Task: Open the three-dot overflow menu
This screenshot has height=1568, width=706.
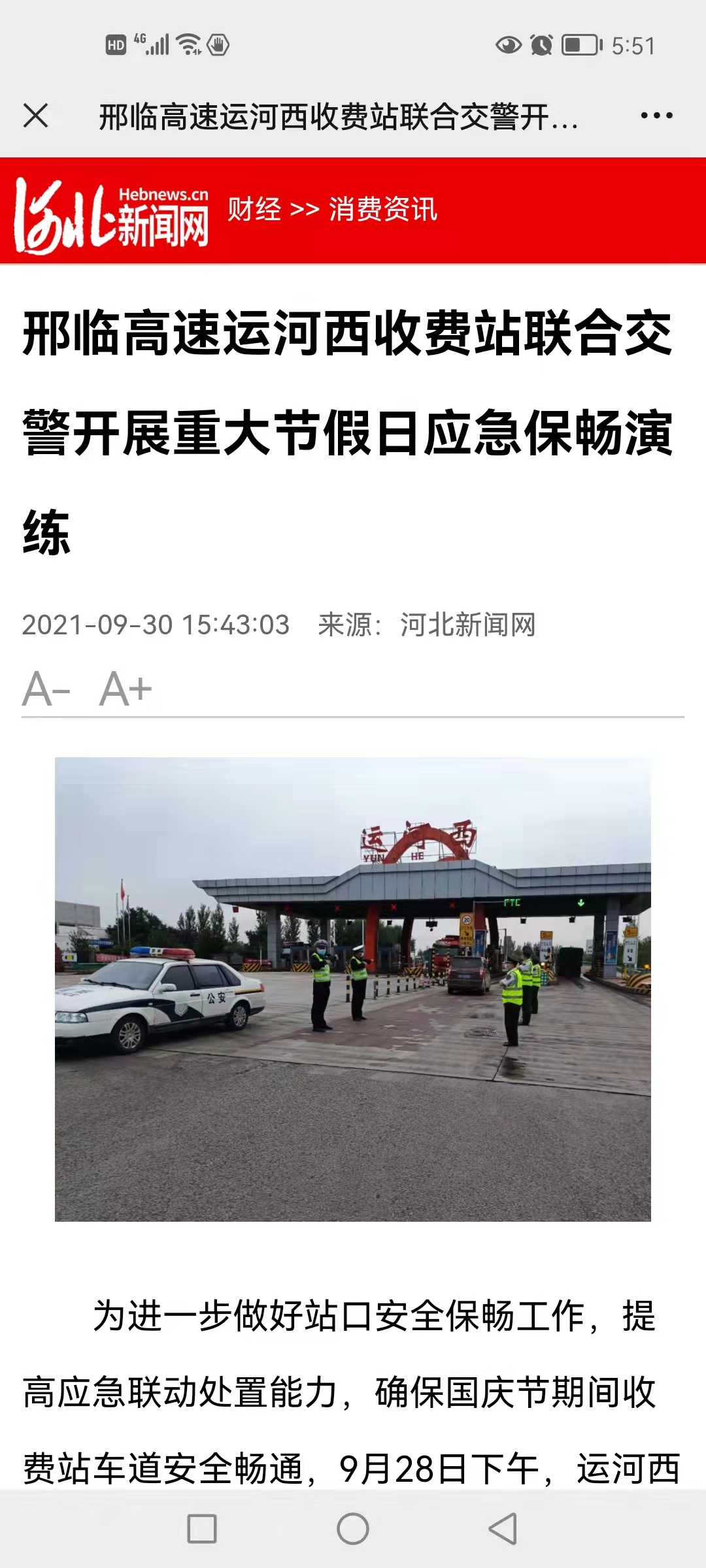Action: click(x=656, y=116)
